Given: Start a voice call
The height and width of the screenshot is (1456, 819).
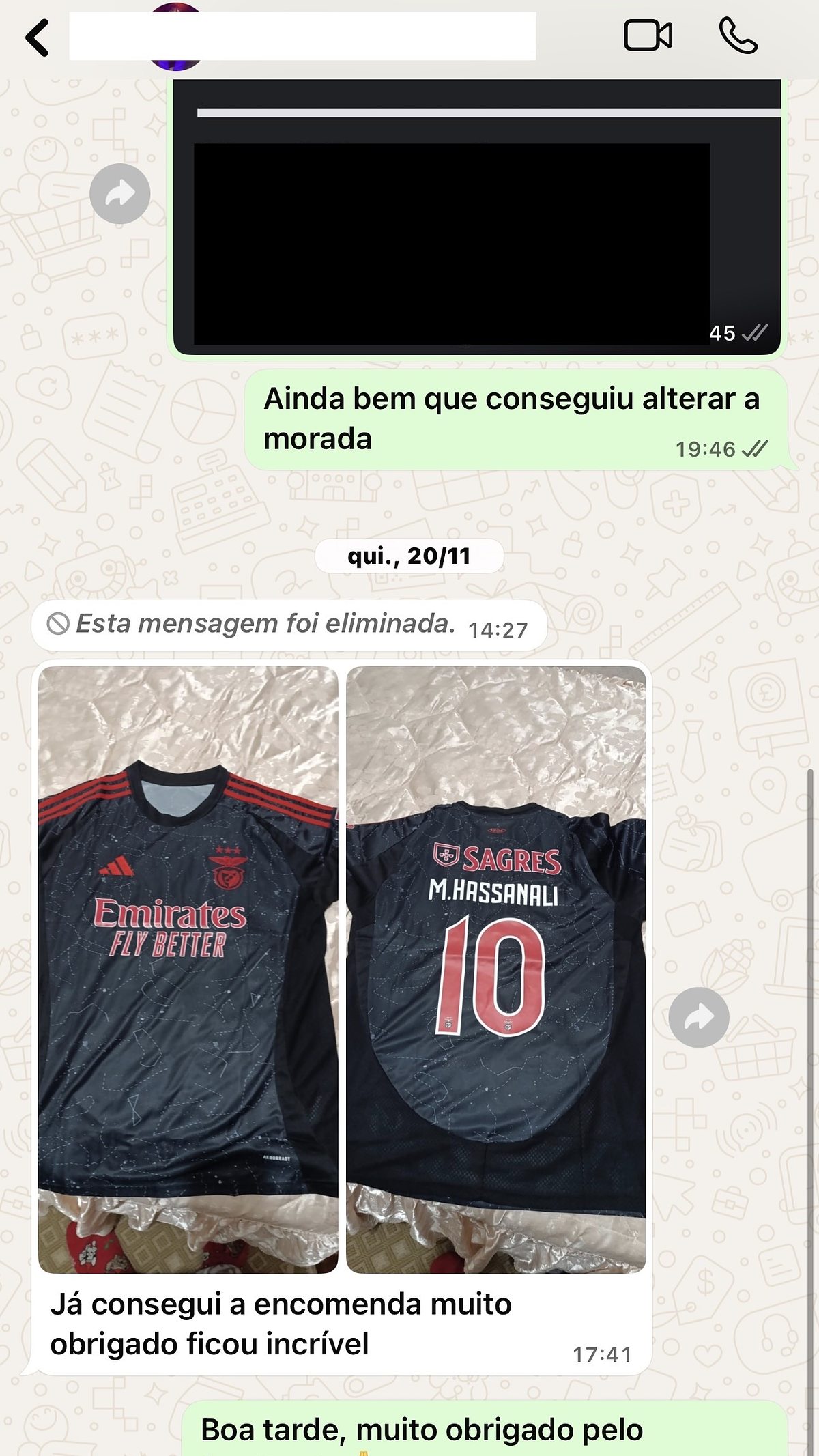Looking at the screenshot, I should click(x=738, y=35).
